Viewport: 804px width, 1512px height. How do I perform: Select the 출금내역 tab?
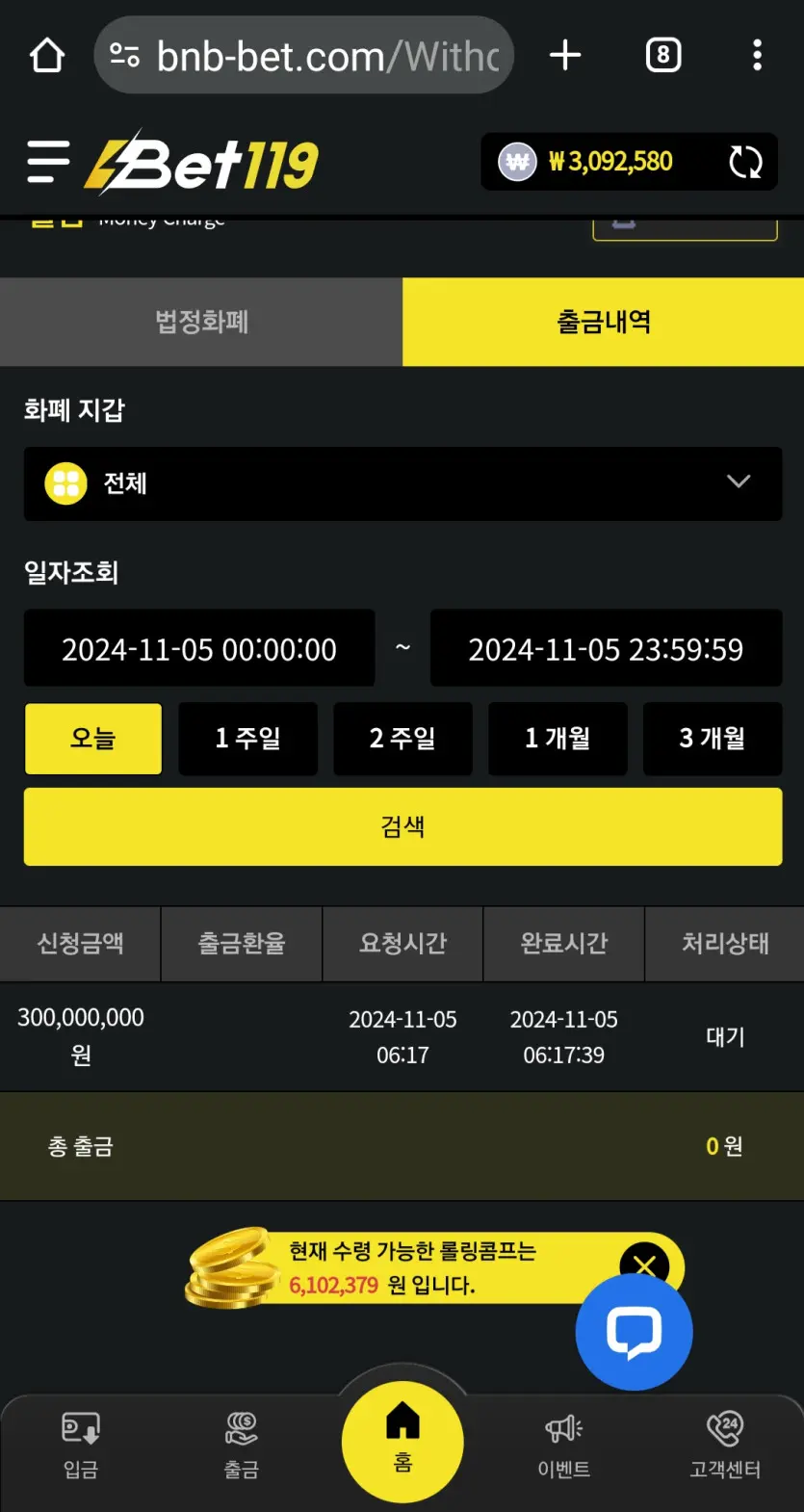pyautogui.click(x=603, y=322)
